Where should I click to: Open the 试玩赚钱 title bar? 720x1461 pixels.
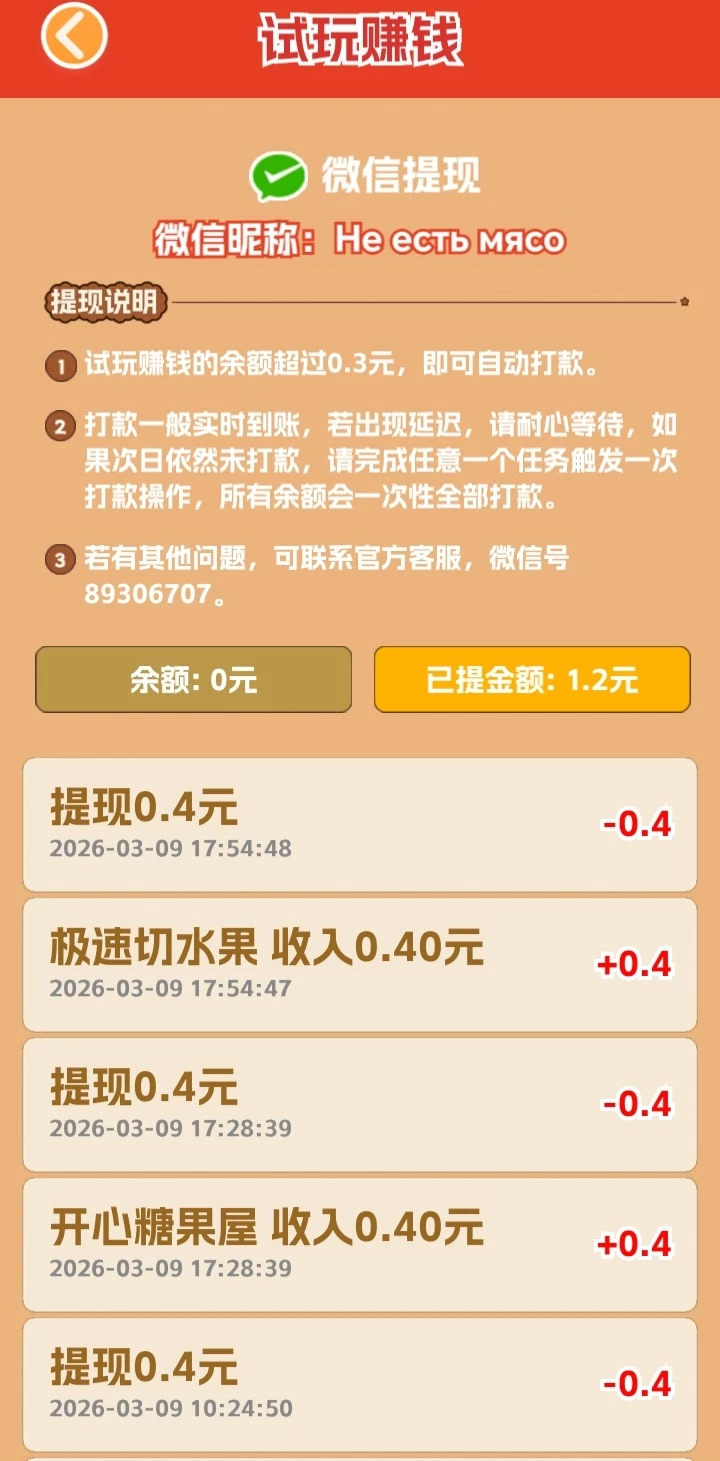tap(360, 40)
